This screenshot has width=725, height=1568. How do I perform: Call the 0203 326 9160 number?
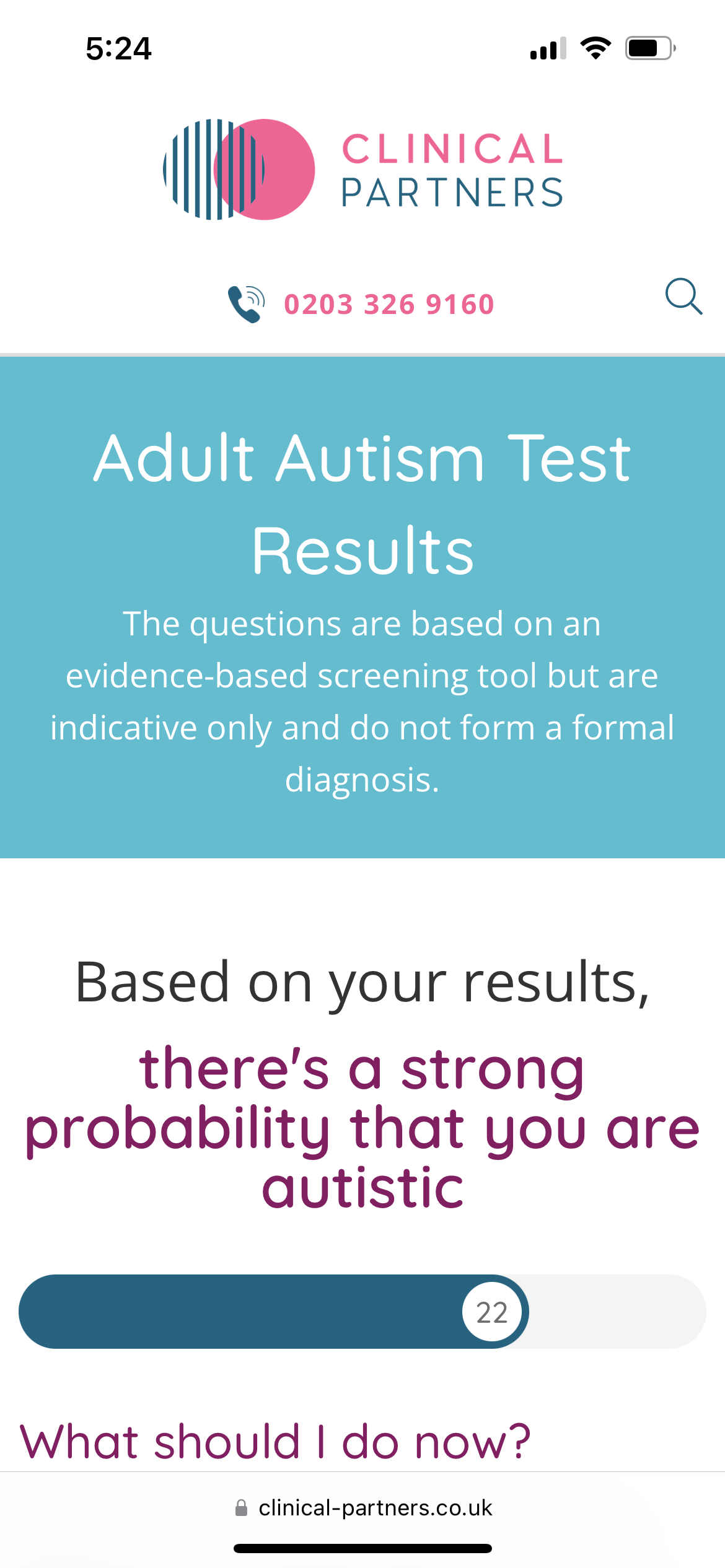pos(389,304)
